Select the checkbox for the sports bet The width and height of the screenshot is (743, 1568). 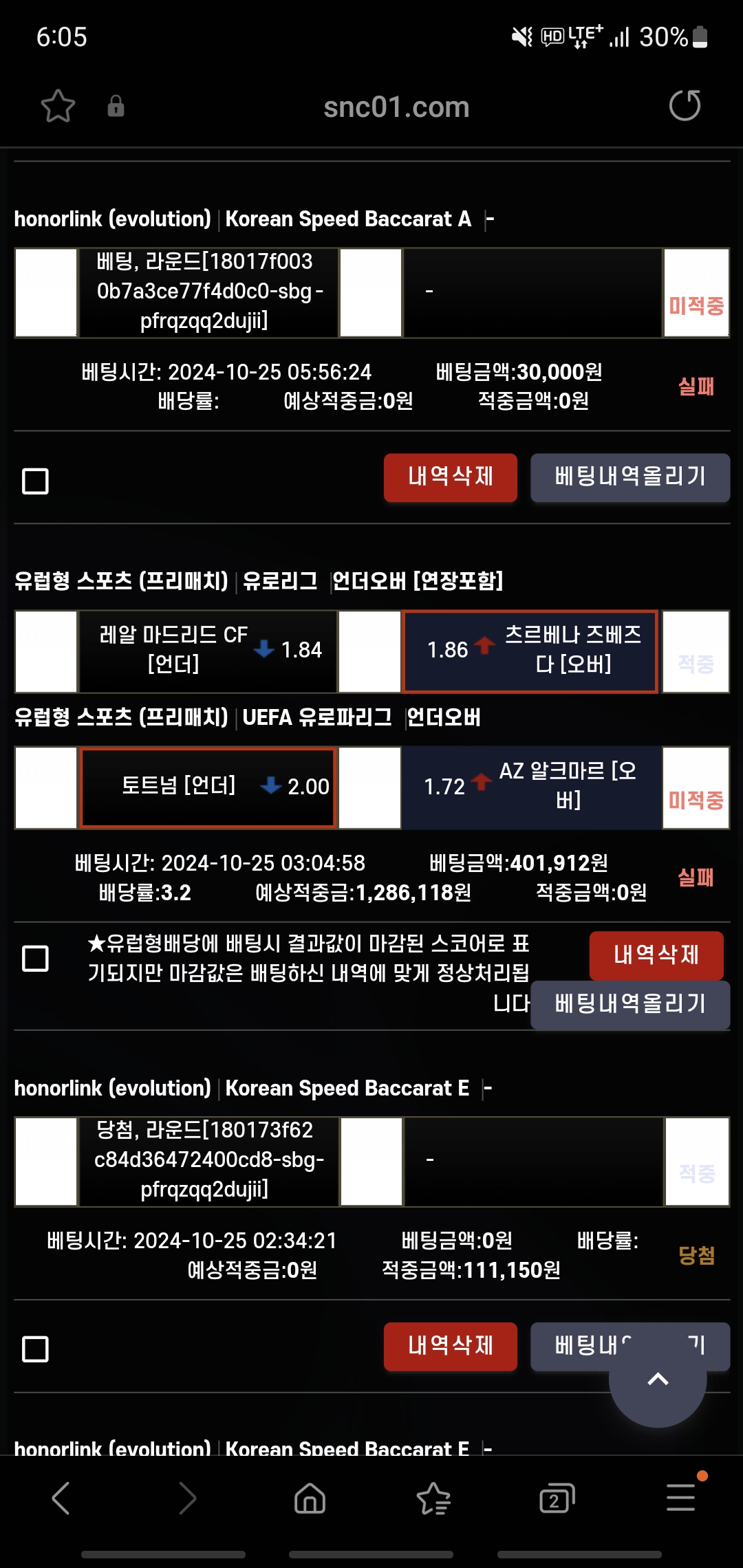(x=35, y=958)
